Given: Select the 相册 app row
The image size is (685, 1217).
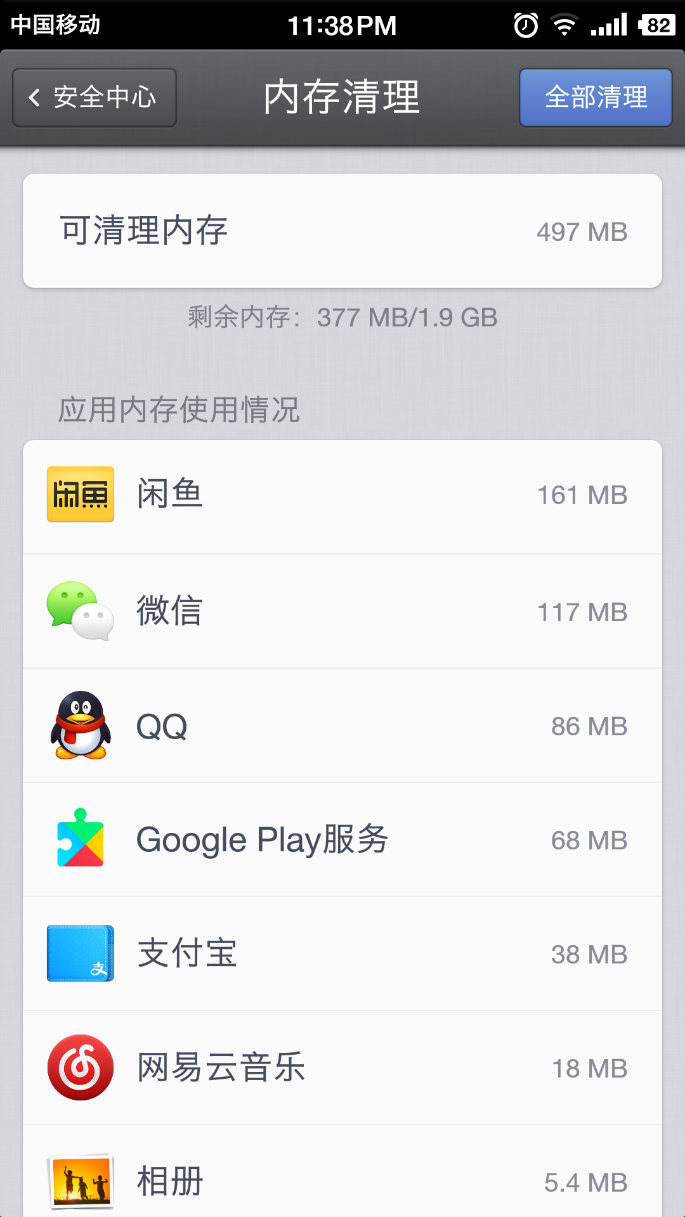Looking at the screenshot, I should (x=342, y=1180).
